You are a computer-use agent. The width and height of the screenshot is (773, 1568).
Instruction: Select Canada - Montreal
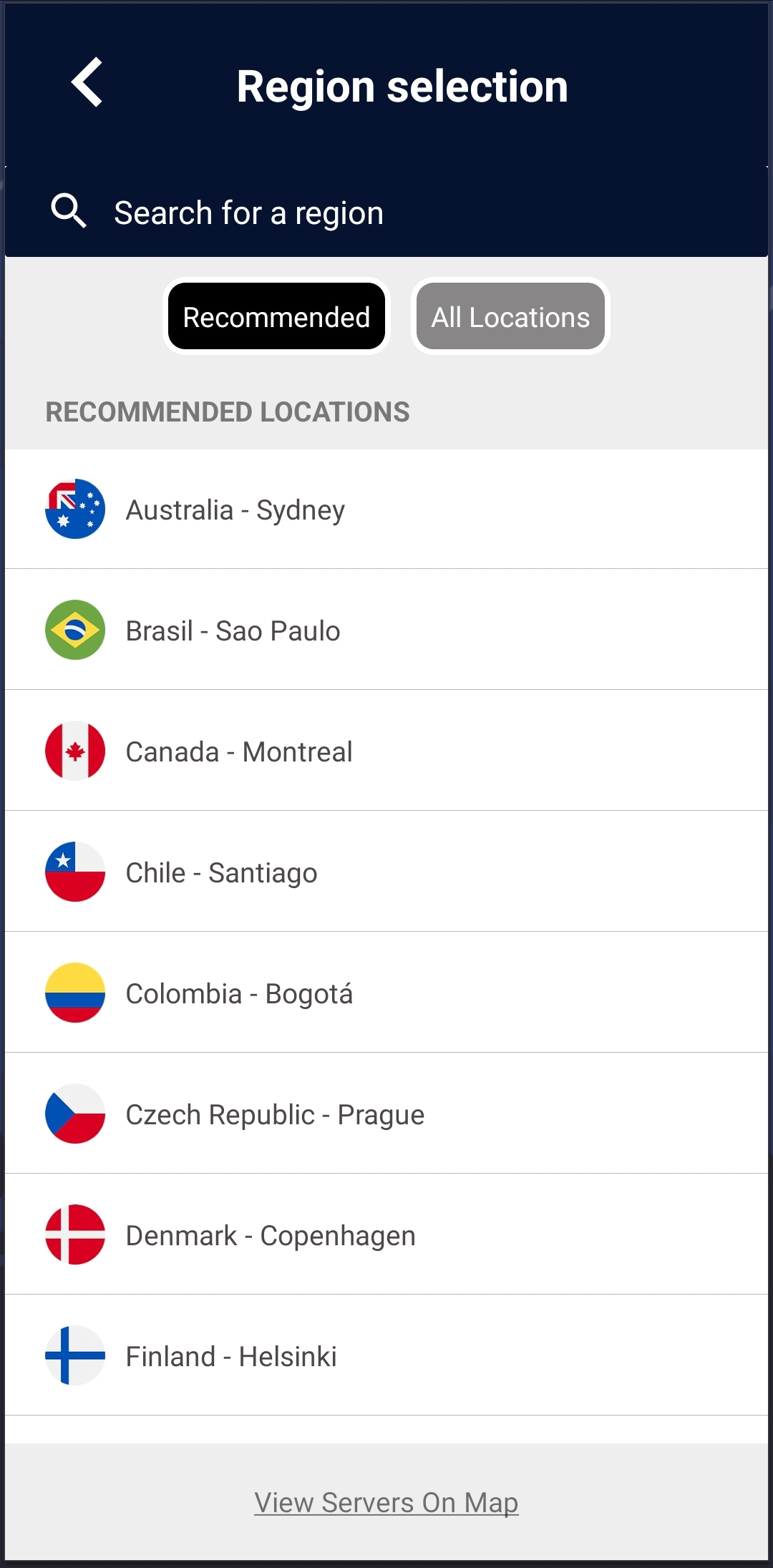click(x=386, y=751)
